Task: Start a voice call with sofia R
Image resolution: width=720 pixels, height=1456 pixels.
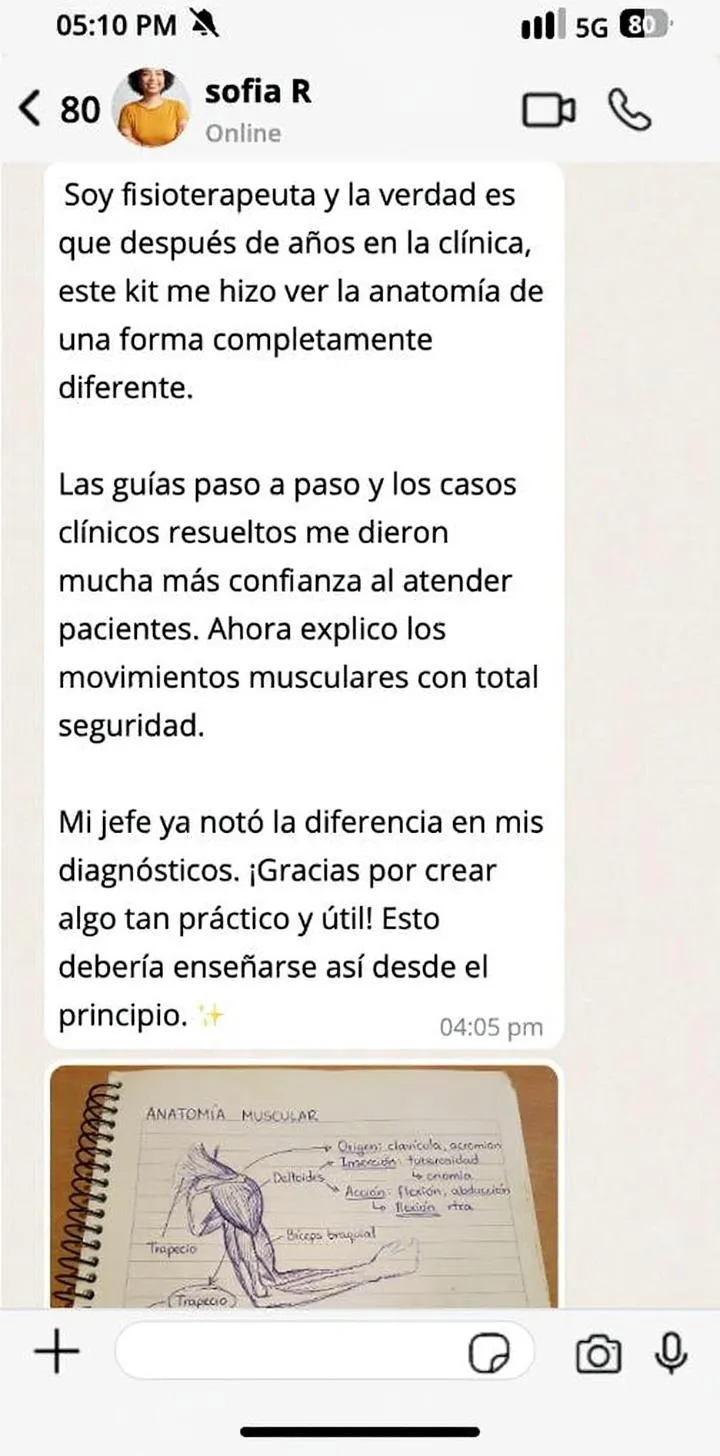Action: [630, 111]
